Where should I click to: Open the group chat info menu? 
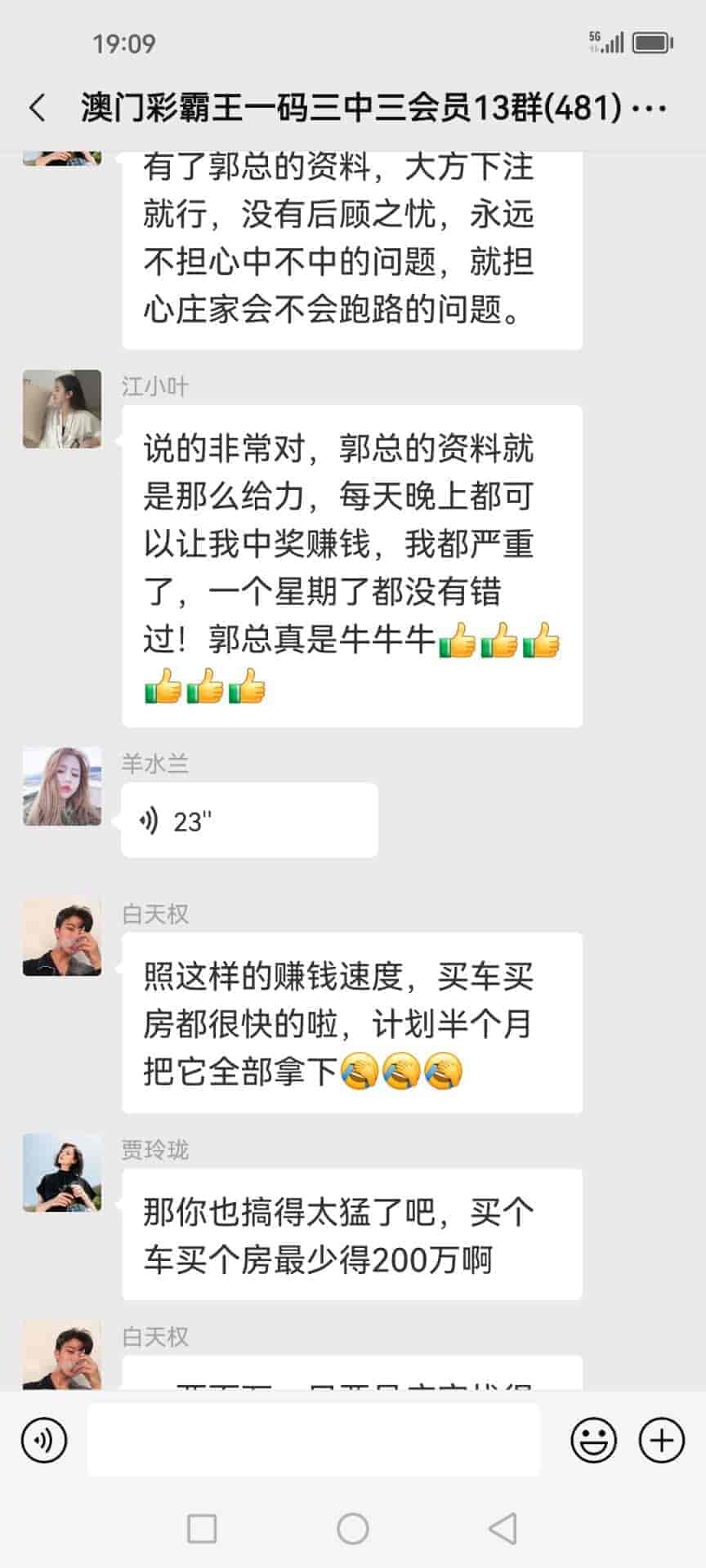click(x=650, y=108)
